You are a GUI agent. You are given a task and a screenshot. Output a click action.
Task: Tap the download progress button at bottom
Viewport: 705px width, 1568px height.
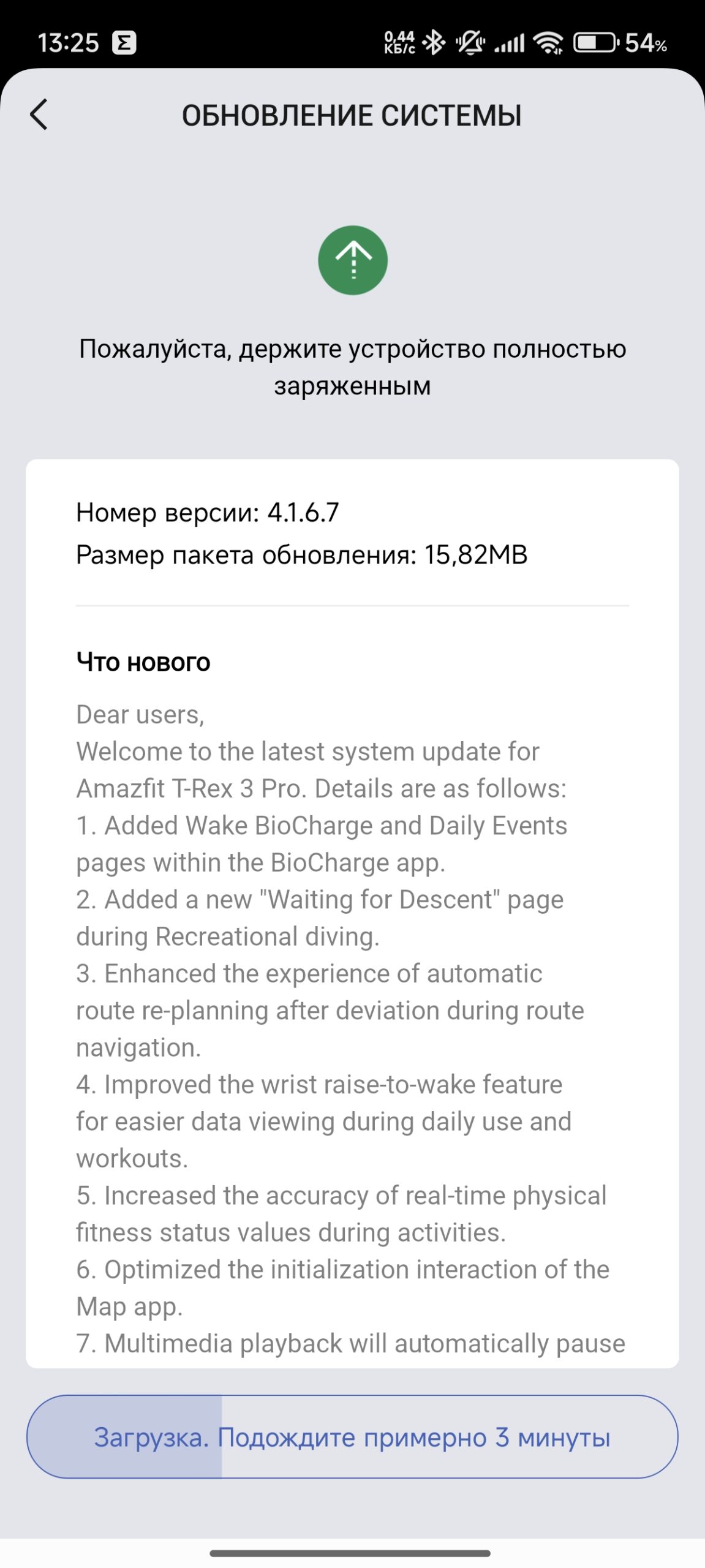pos(352,1436)
